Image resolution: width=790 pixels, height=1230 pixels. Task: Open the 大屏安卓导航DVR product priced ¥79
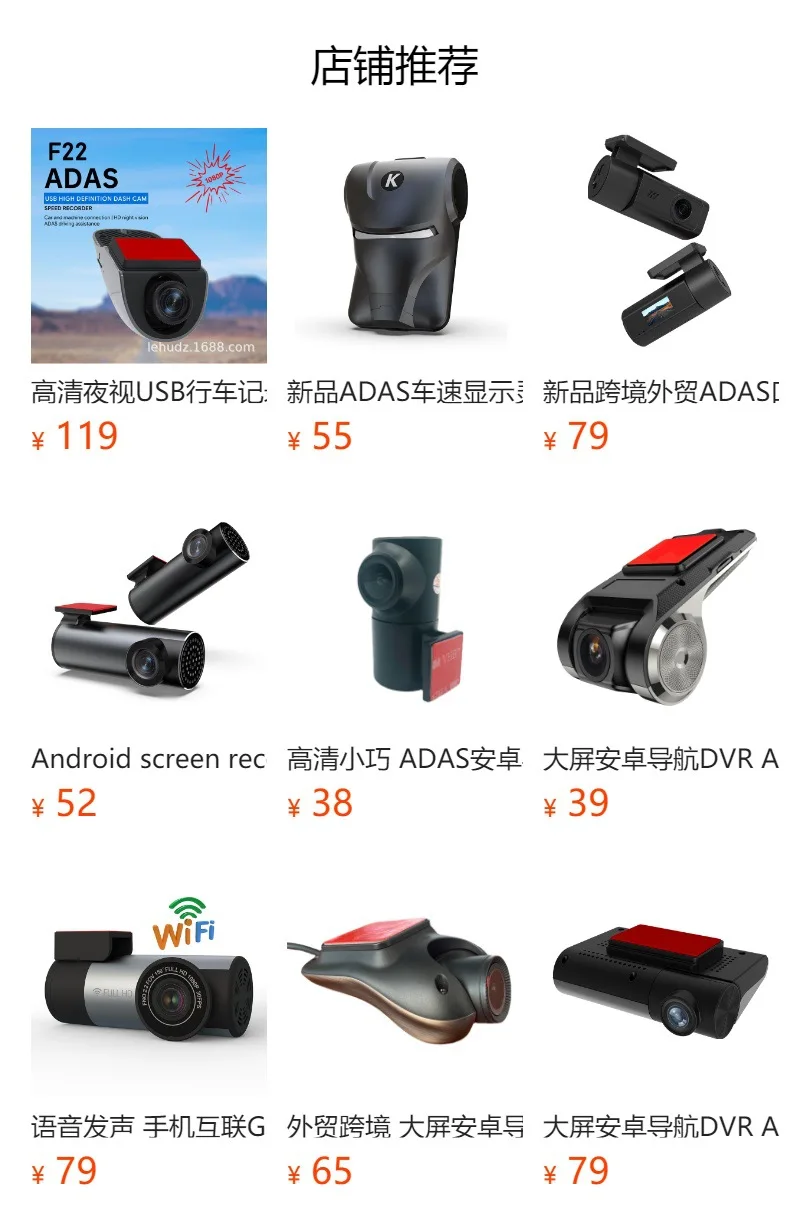click(x=660, y=980)
